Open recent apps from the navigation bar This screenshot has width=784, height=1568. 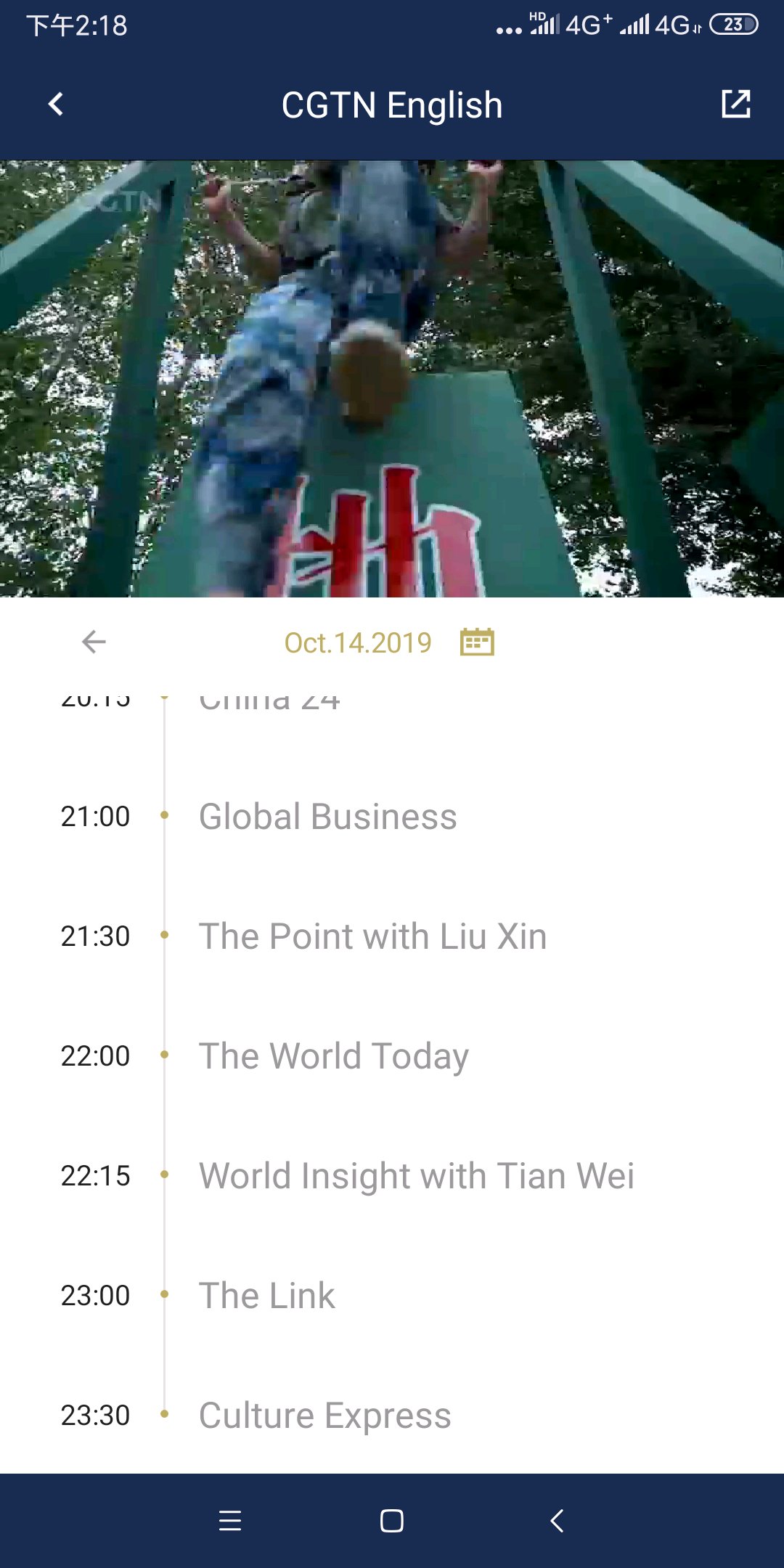230,1520
